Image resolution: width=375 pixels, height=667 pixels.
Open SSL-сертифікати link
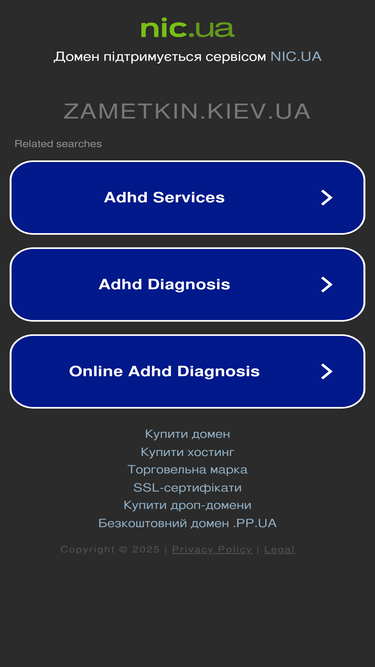click(188, 487)
